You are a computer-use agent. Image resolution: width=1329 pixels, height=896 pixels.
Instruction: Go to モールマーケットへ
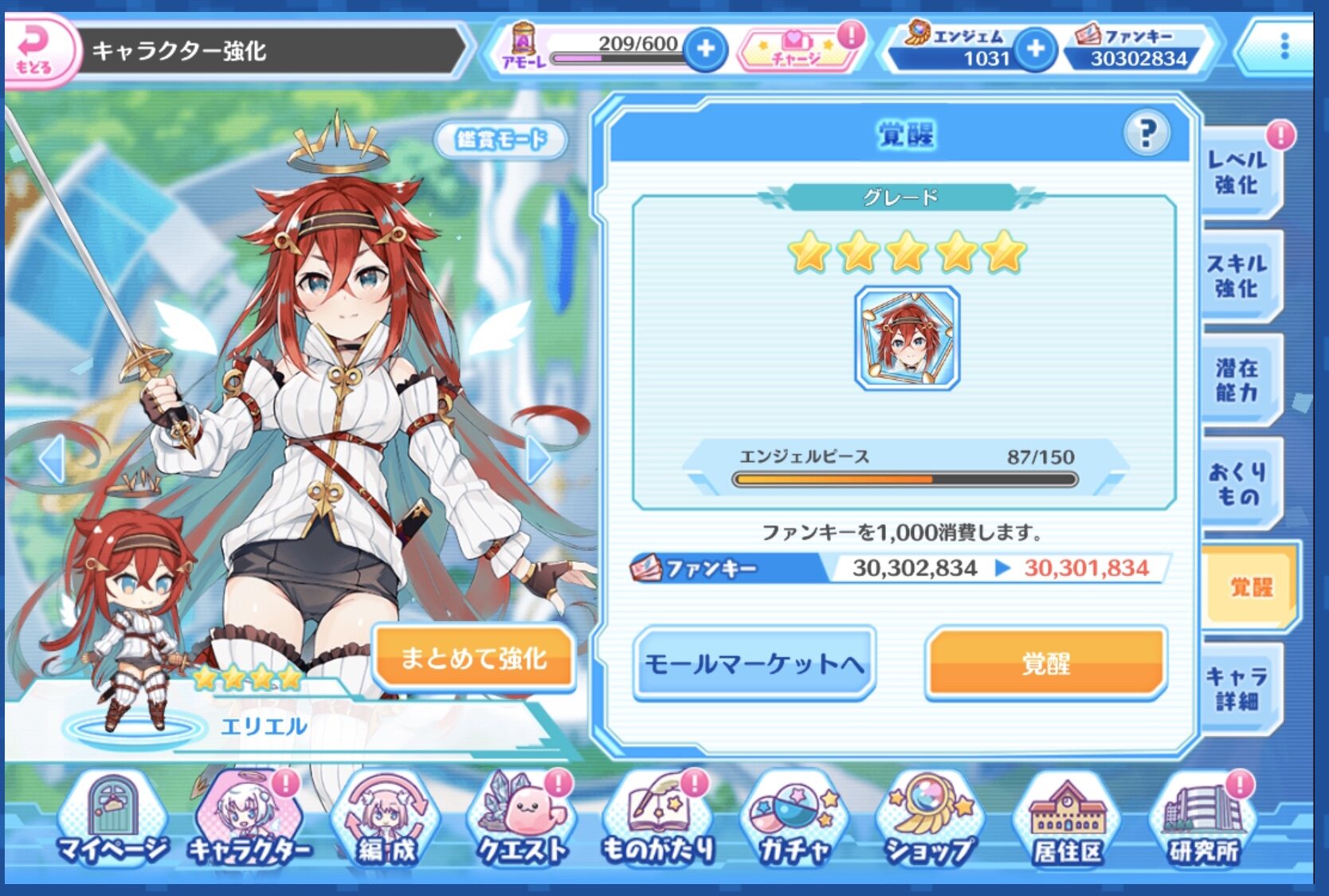coord(754,663)
